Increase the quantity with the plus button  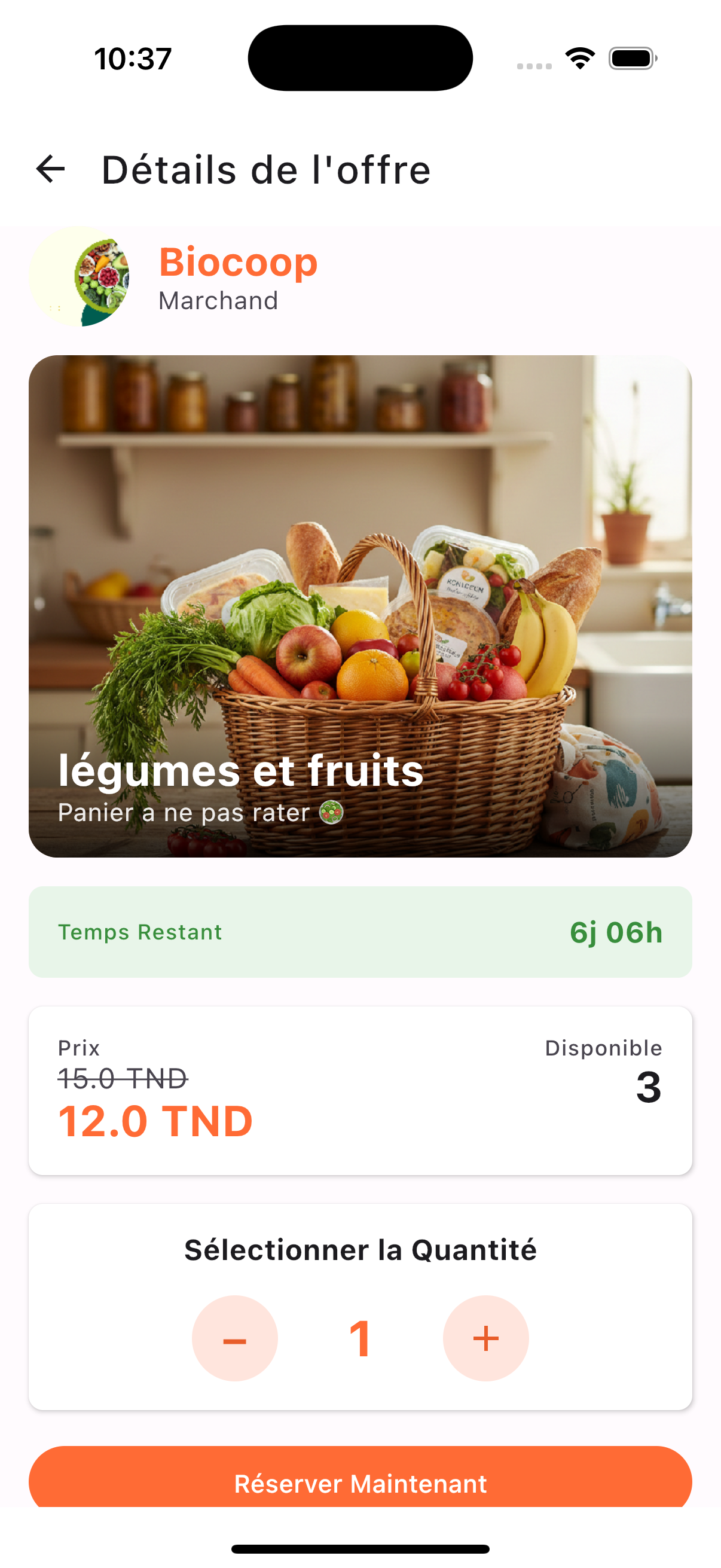[x=485, y=1338]
